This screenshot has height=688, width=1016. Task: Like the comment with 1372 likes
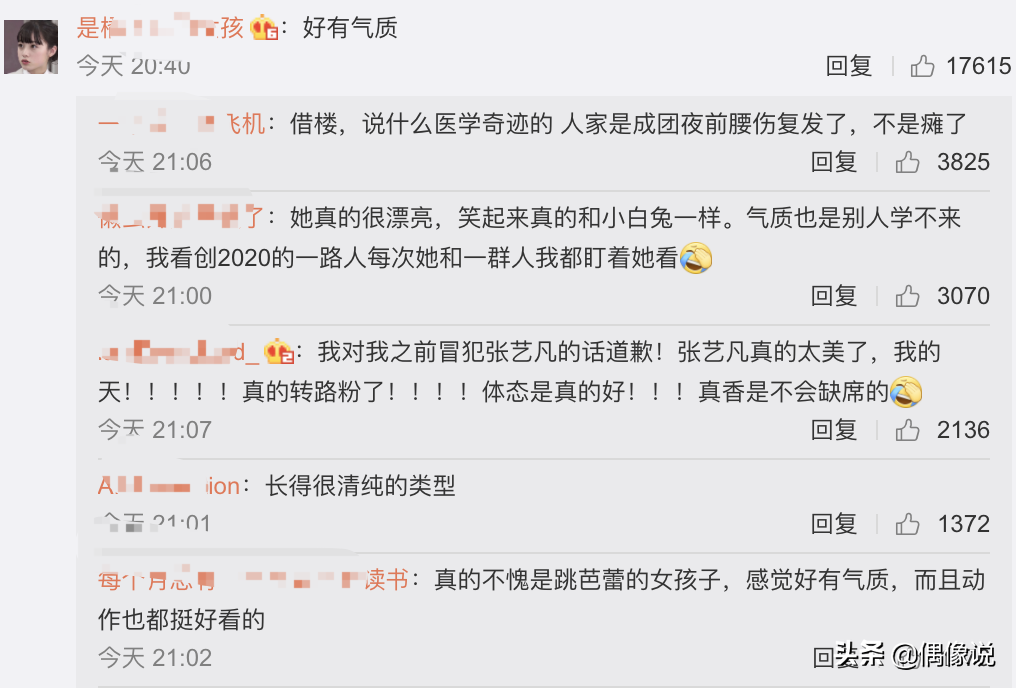coord(907,524)
